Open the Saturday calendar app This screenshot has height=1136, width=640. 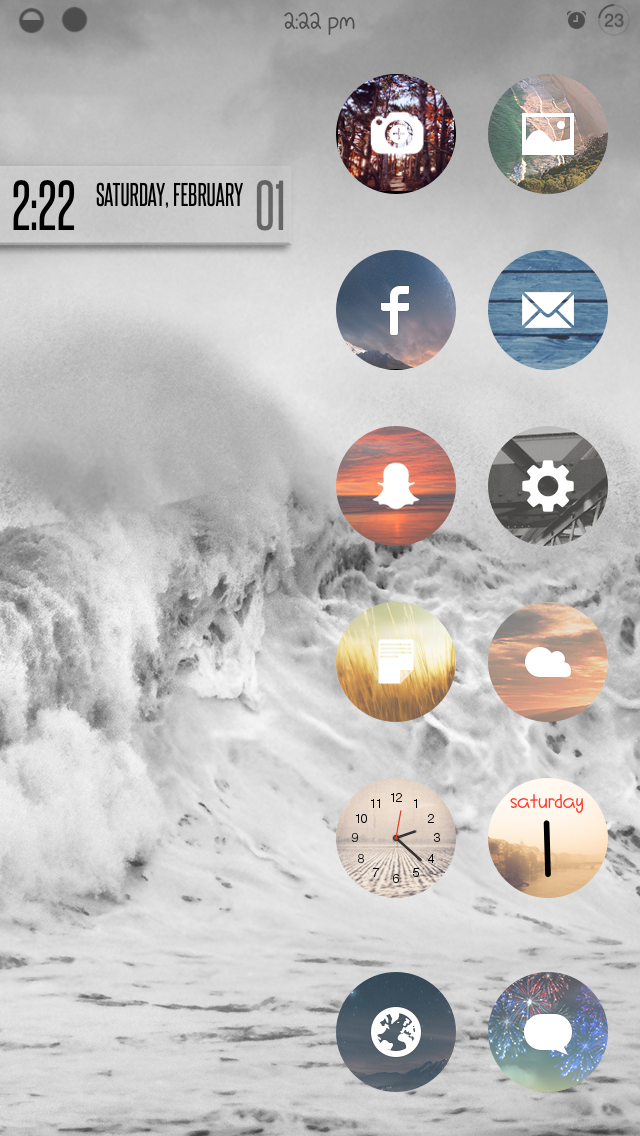click(x=548, y=838)
